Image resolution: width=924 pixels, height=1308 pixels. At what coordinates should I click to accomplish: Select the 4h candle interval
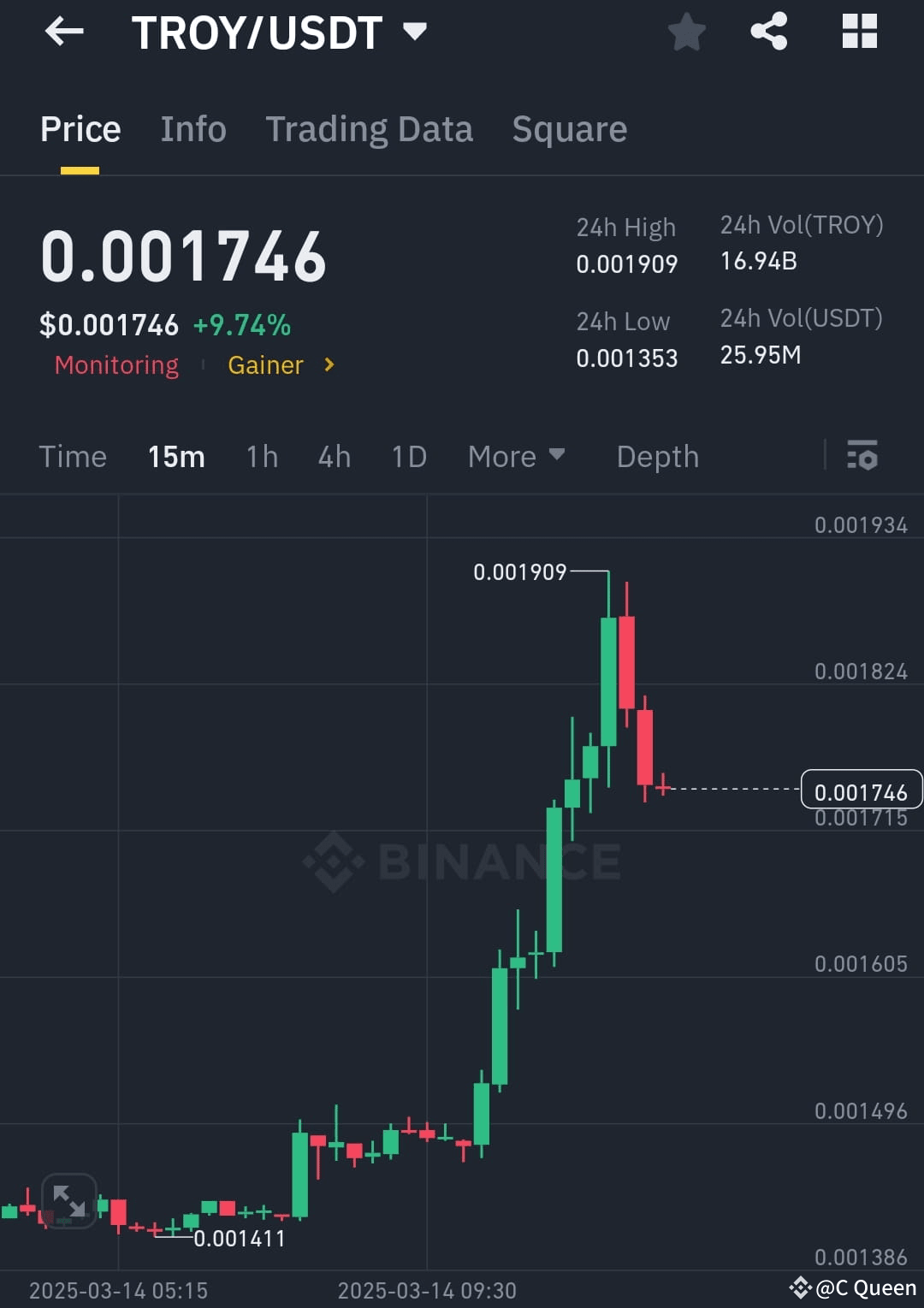[x=334, y=457]
